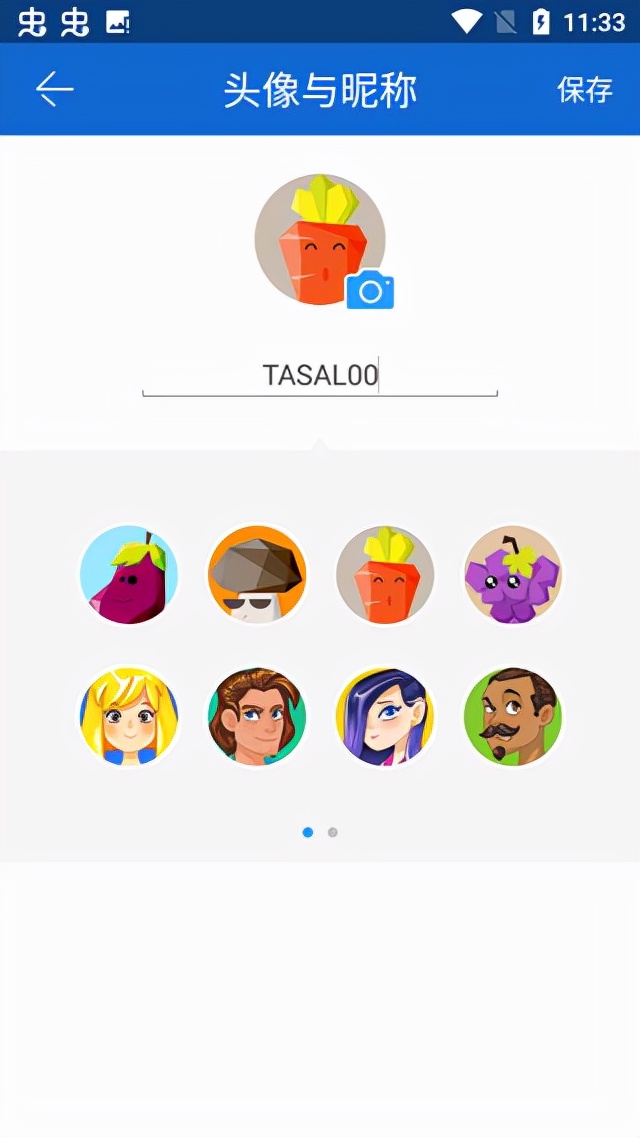Select the eggplant avatar
Viewport: 640px width, 1138px height.
point(129,575)
